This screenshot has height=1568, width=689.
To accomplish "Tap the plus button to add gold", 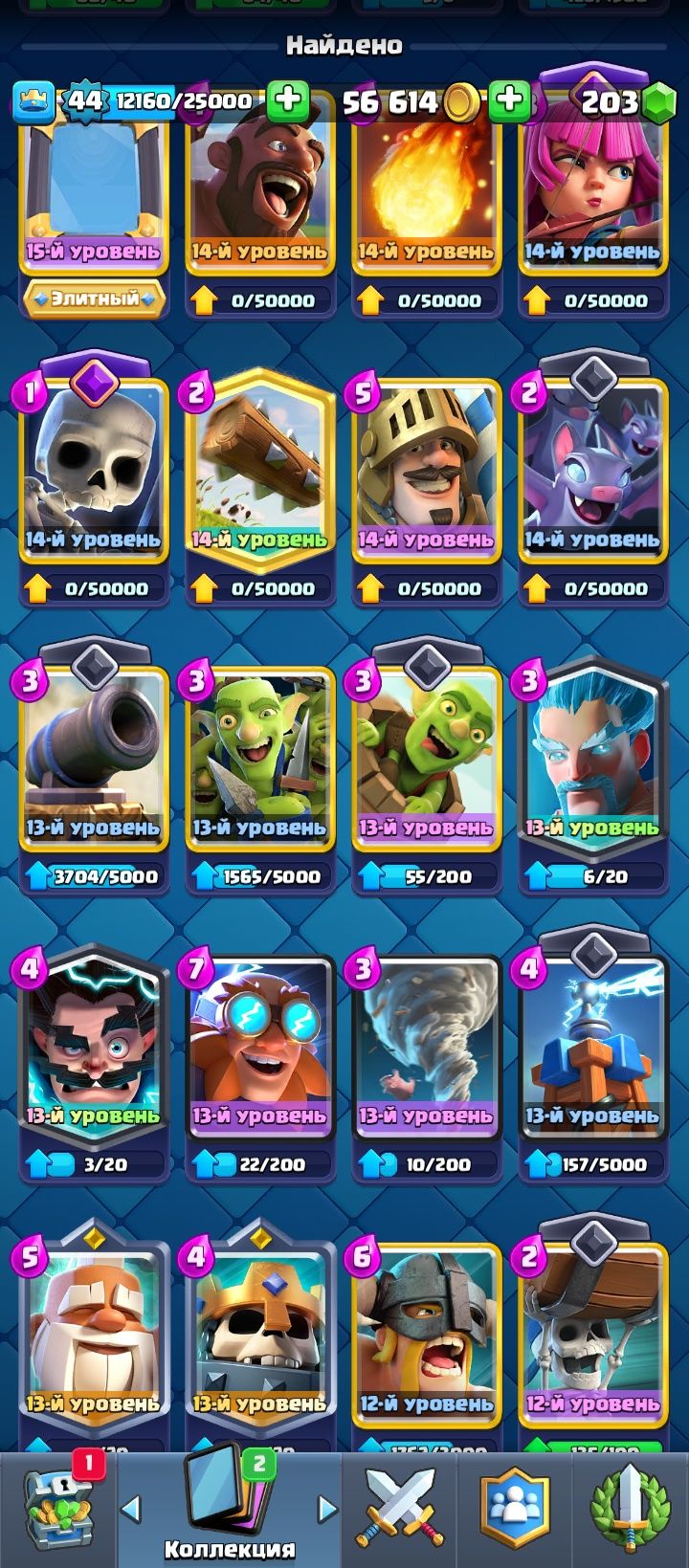I will tap(509, 99).
